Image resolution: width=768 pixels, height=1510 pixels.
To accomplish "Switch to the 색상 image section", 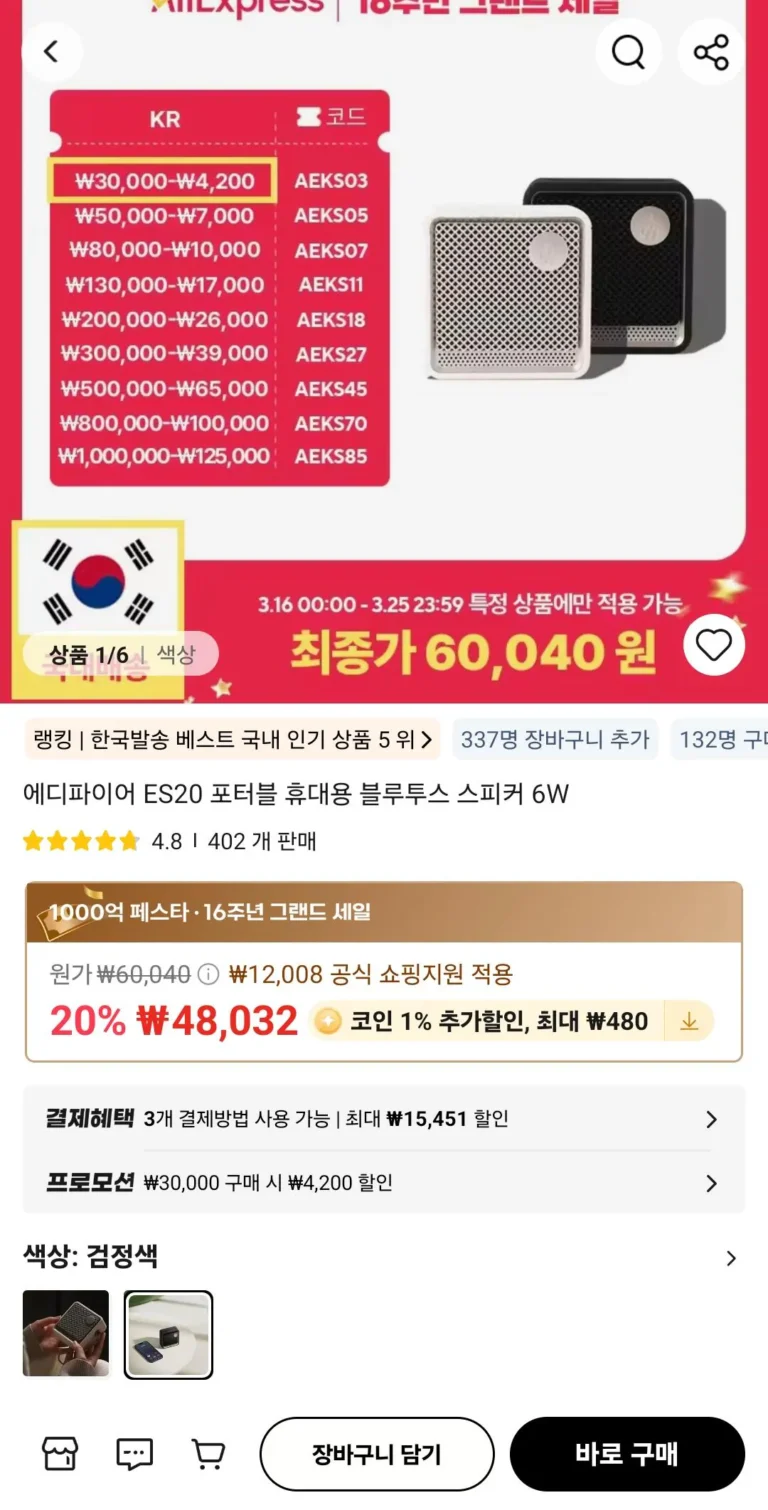I will pyautogui.click(x=176, y=655).
